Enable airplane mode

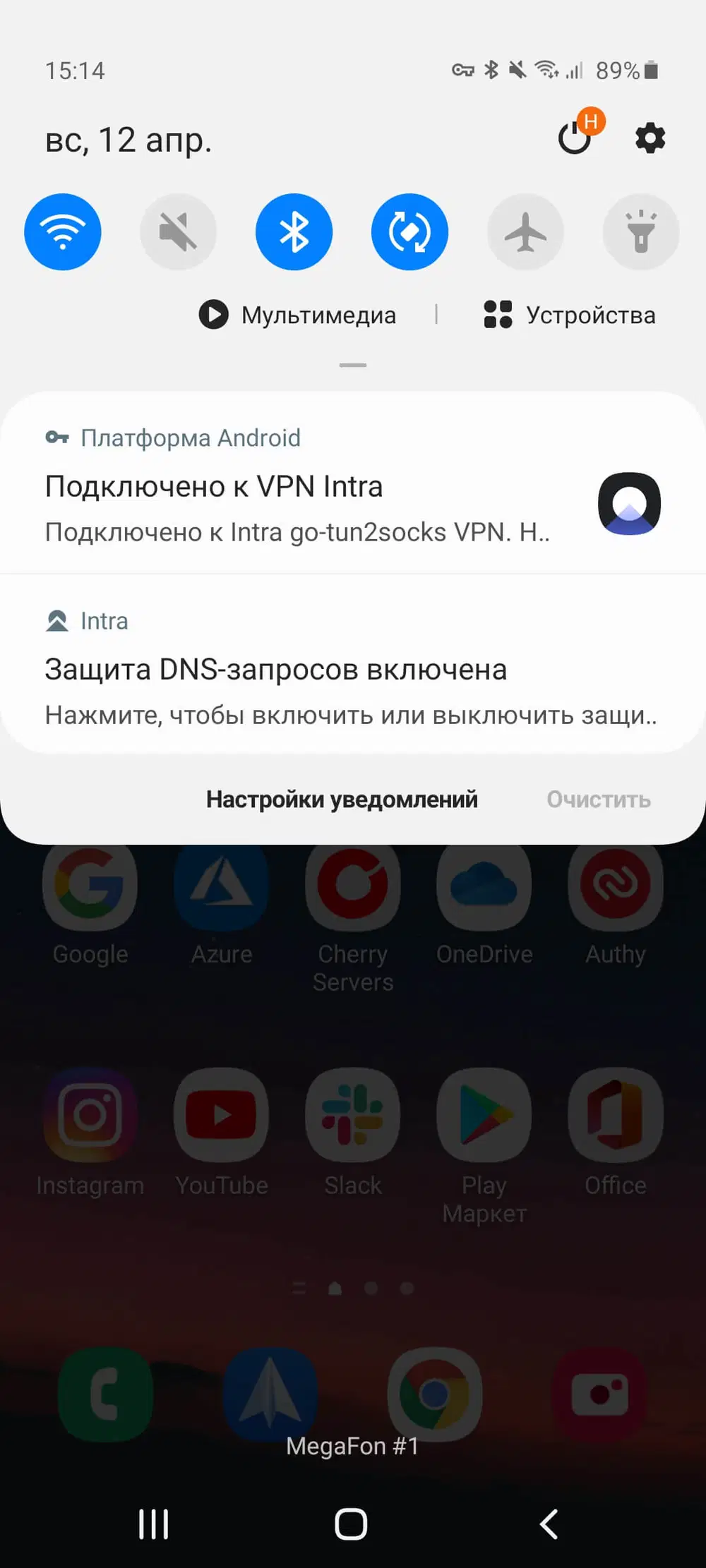coord(525,232)
